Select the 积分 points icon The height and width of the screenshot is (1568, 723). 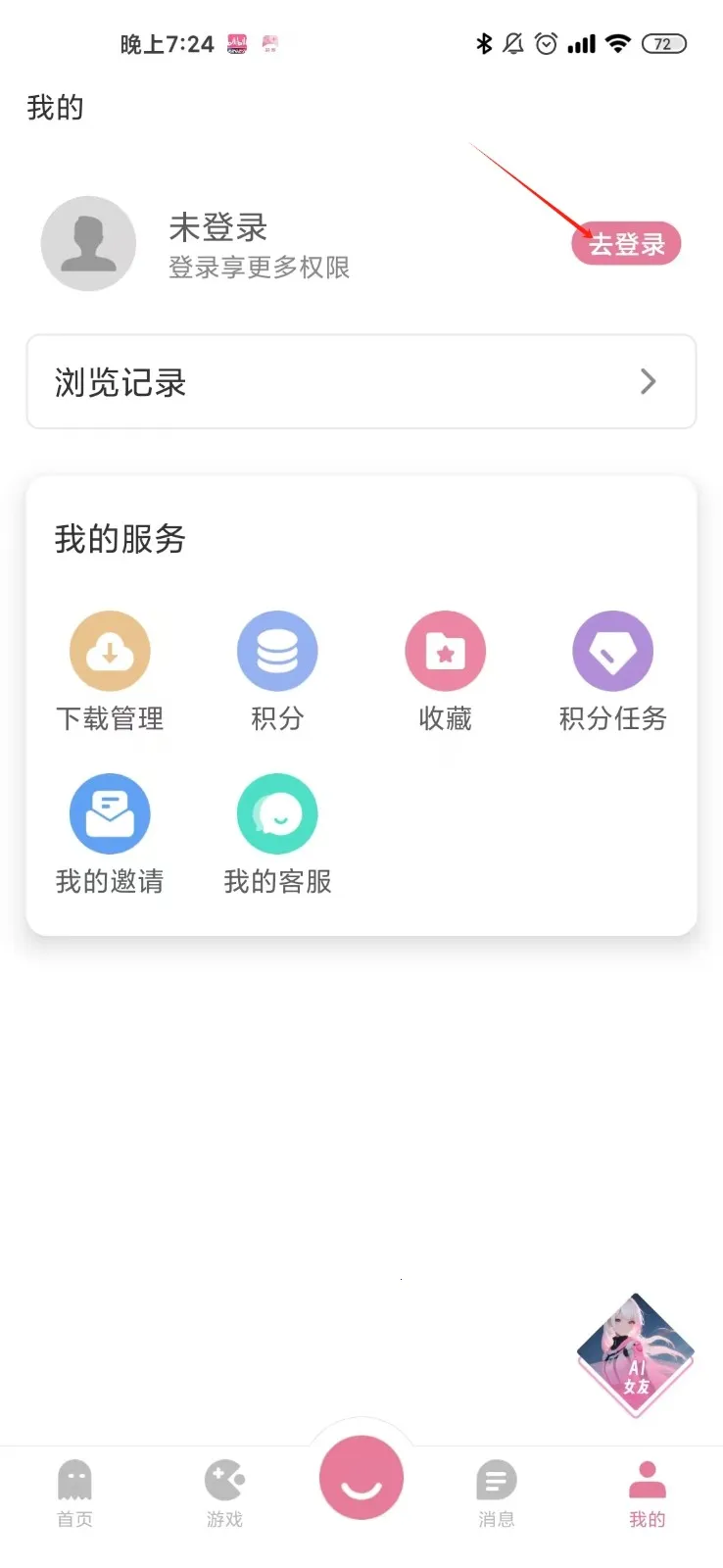click(x=277, y=650)
